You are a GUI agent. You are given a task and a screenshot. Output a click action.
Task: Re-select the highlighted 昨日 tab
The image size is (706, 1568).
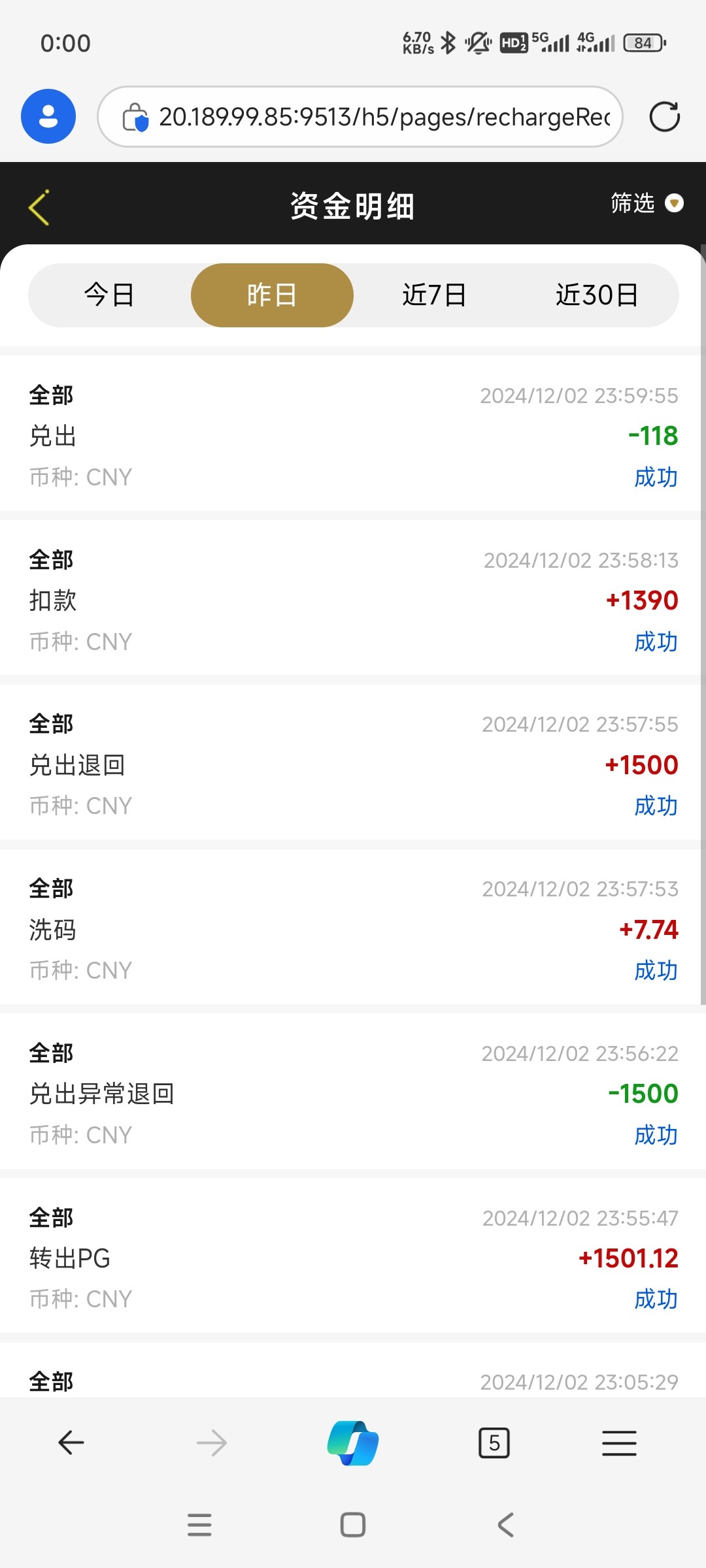pos(271,295)
